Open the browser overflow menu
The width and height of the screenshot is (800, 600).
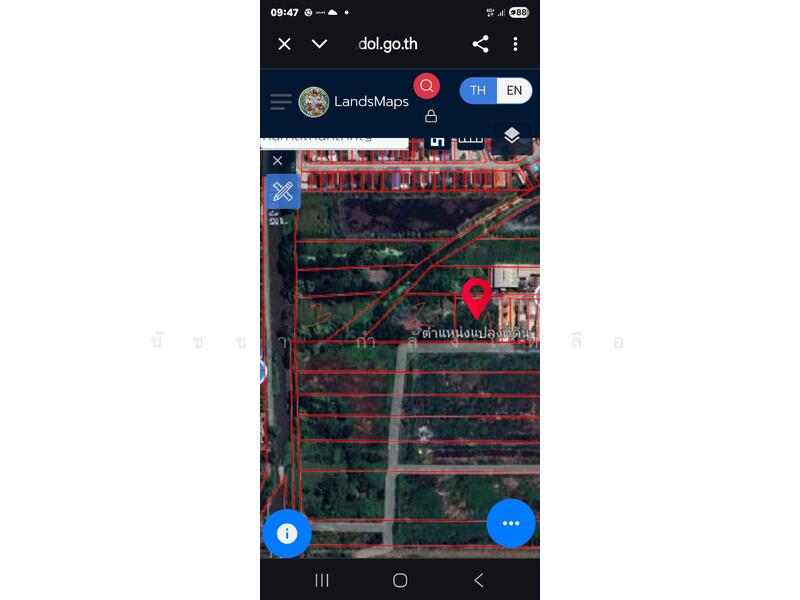[515, 44]
